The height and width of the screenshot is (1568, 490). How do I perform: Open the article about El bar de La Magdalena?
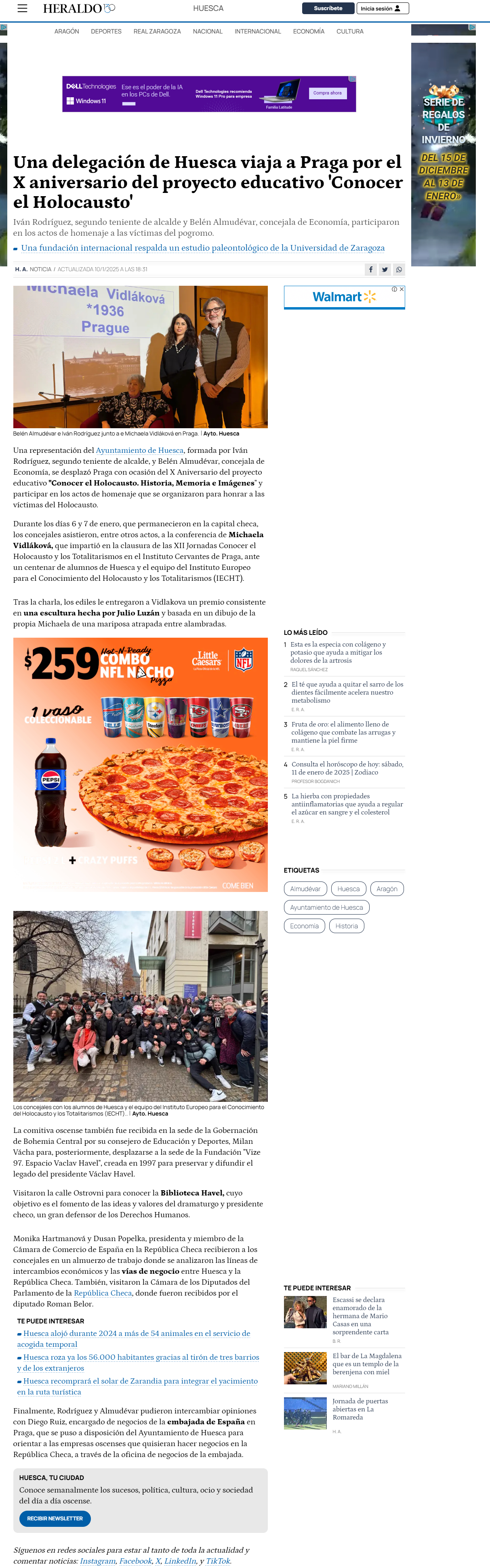pyautogui.click(x=368, y=1364)
